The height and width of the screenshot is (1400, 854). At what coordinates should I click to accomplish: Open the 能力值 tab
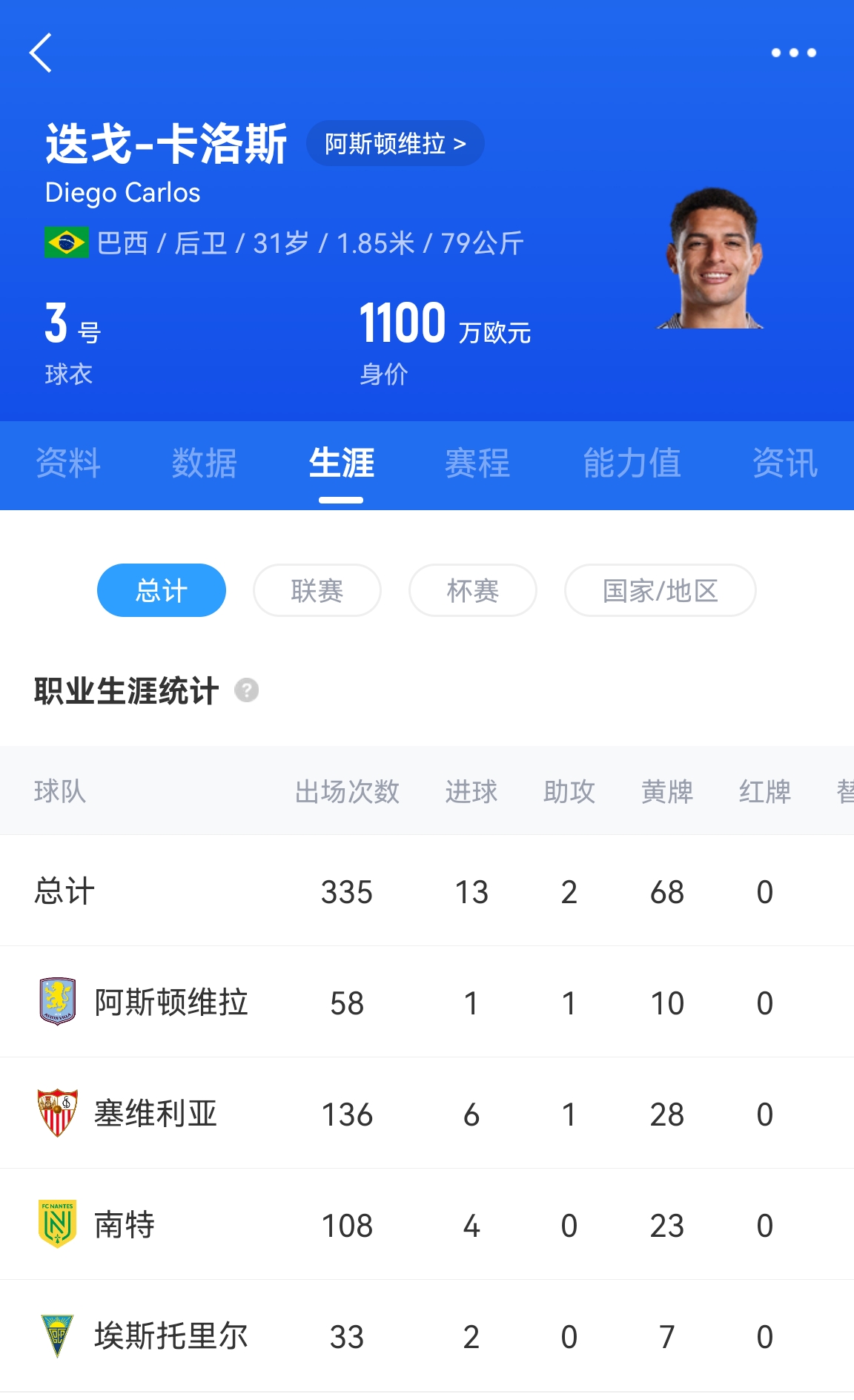(x=632, y=463)
